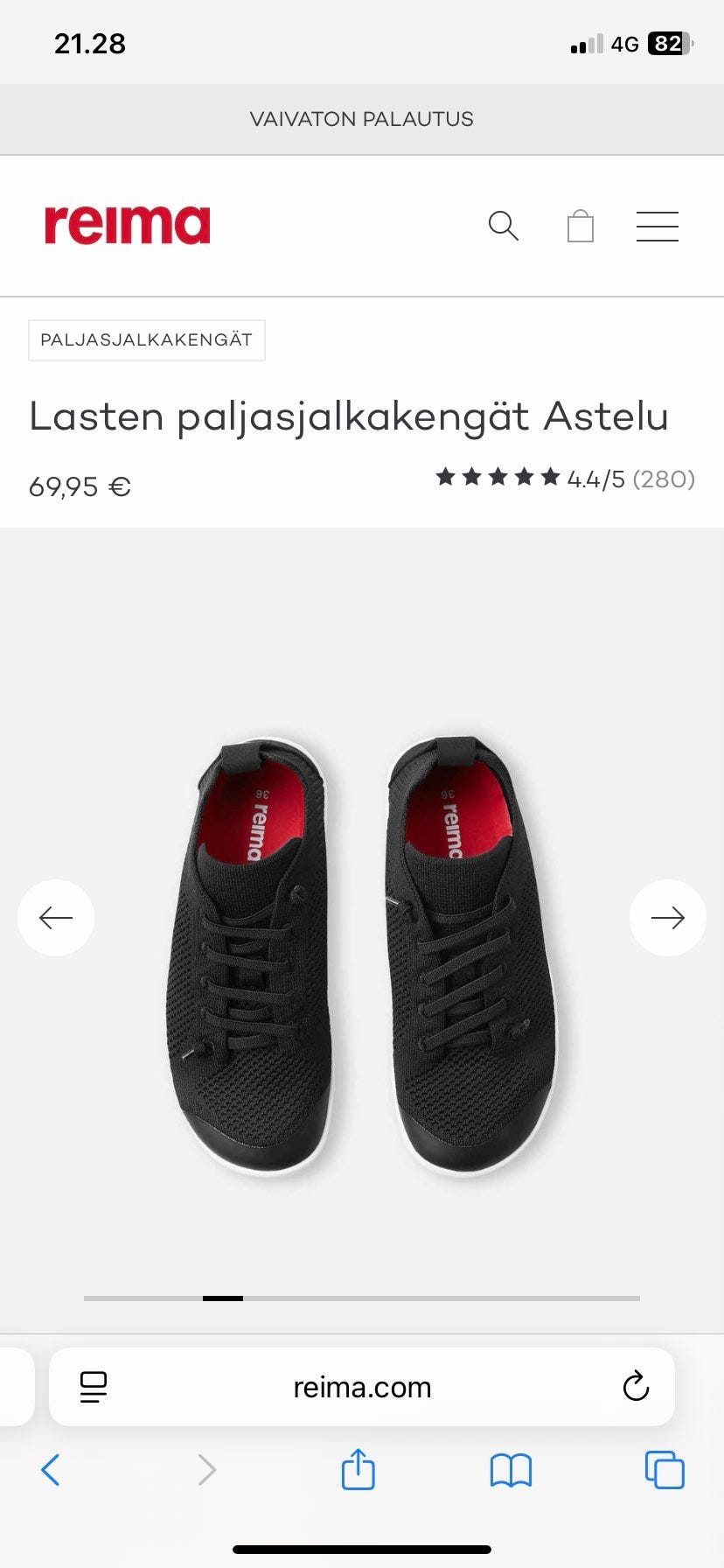Go back in Safari
The image size is (724, 1568).
tap(51, 1470)
